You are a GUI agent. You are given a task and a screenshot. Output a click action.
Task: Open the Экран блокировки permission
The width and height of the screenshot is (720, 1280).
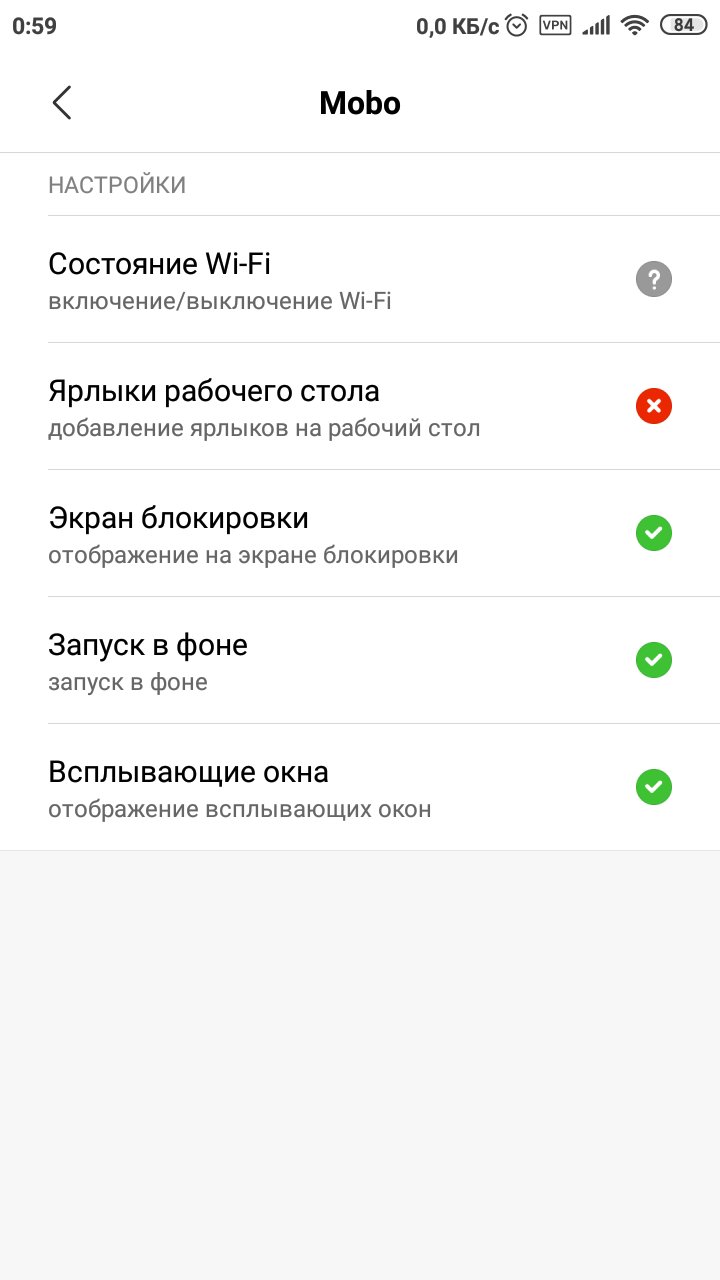360,533
